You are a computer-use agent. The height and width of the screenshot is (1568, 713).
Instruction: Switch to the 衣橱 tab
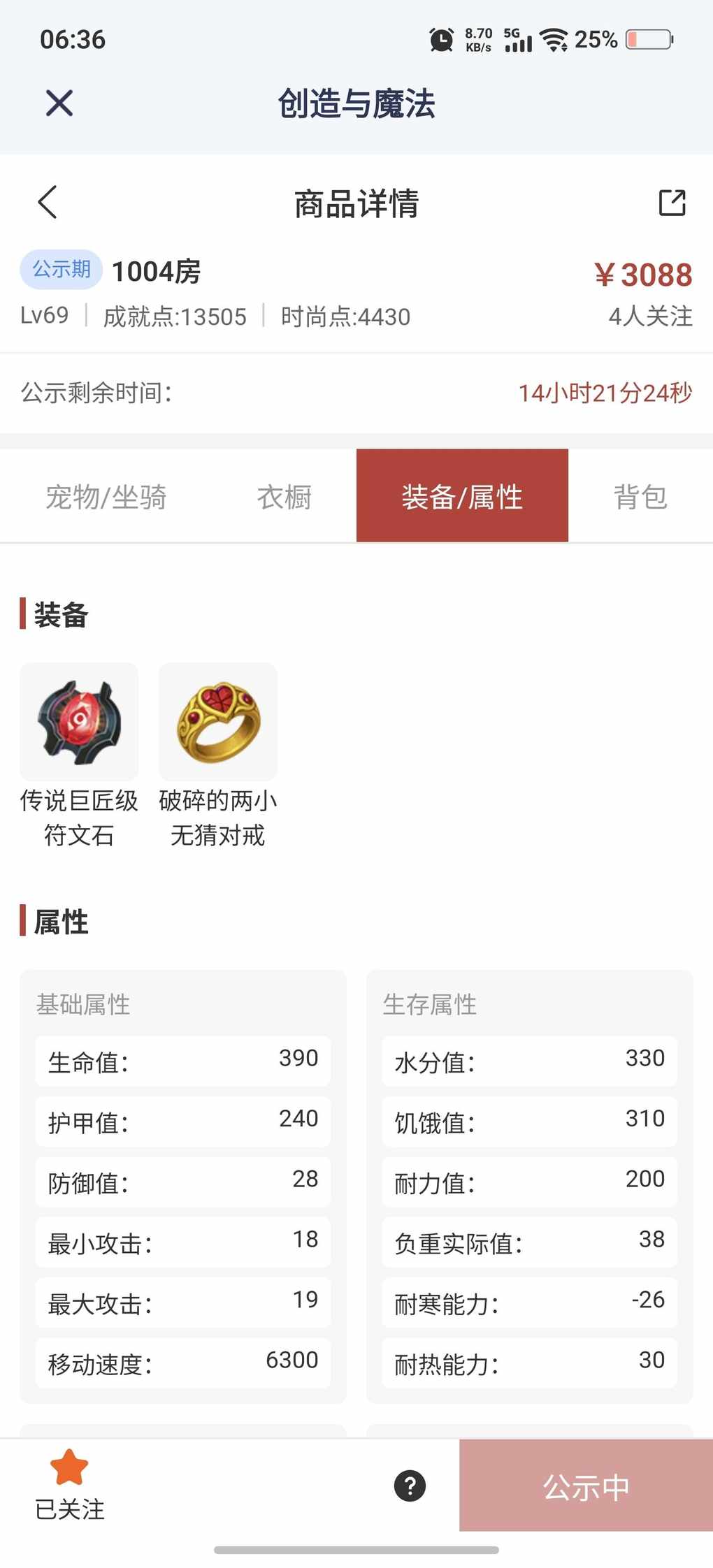point(284,497)
